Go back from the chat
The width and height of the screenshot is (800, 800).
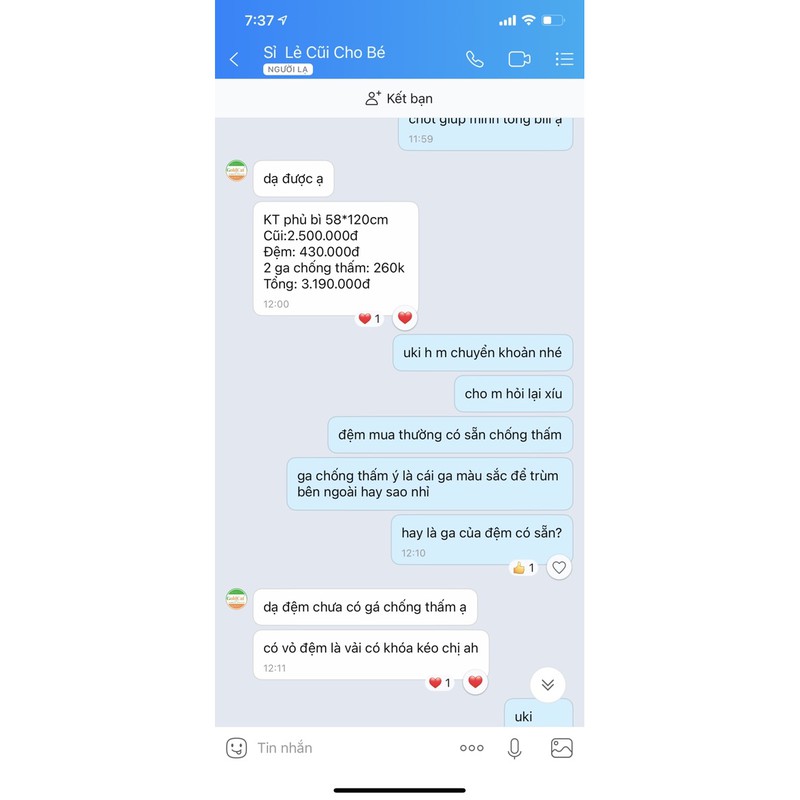tap(235, 60)
